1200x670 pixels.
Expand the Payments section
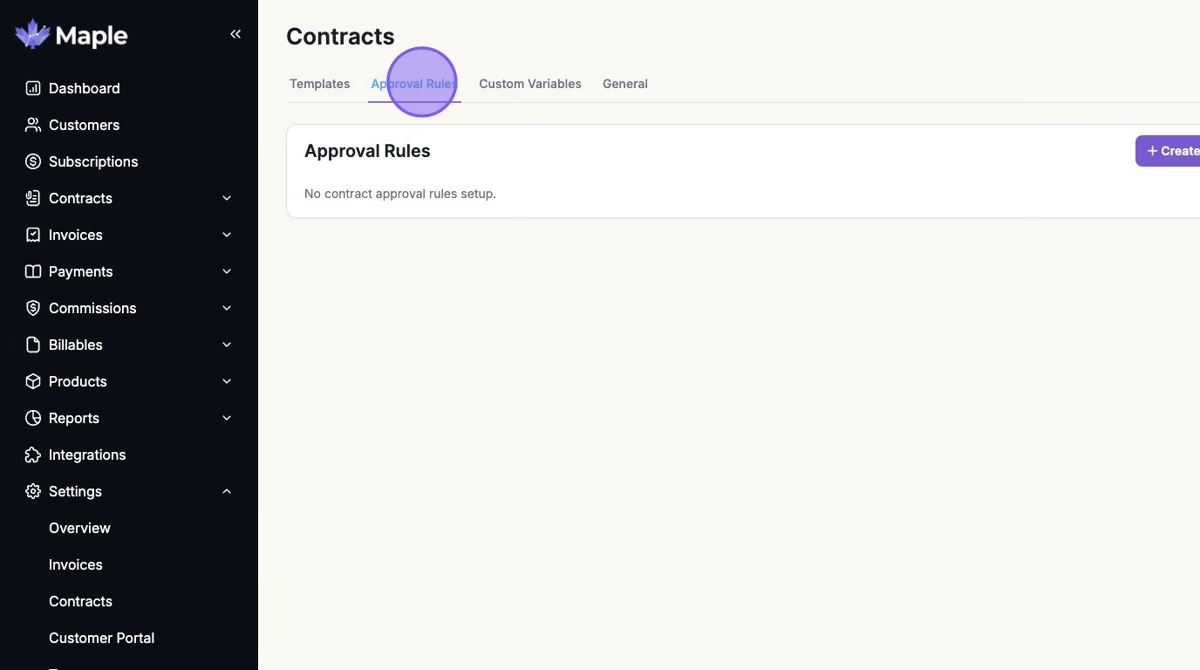tap(226, 271)
